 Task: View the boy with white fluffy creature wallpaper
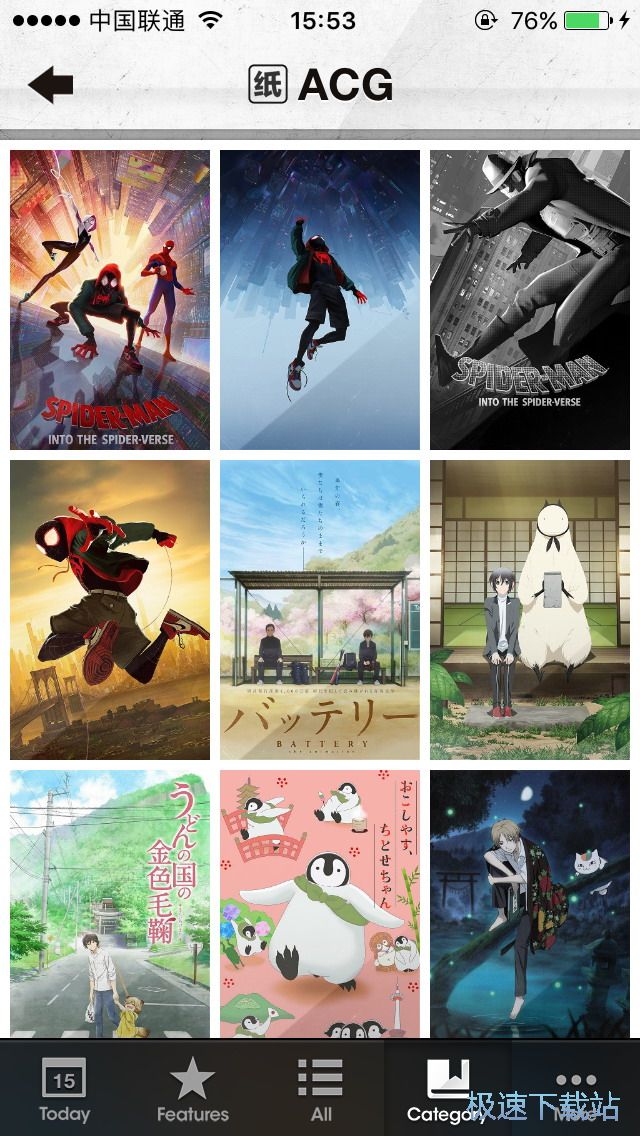click(530, 610)
